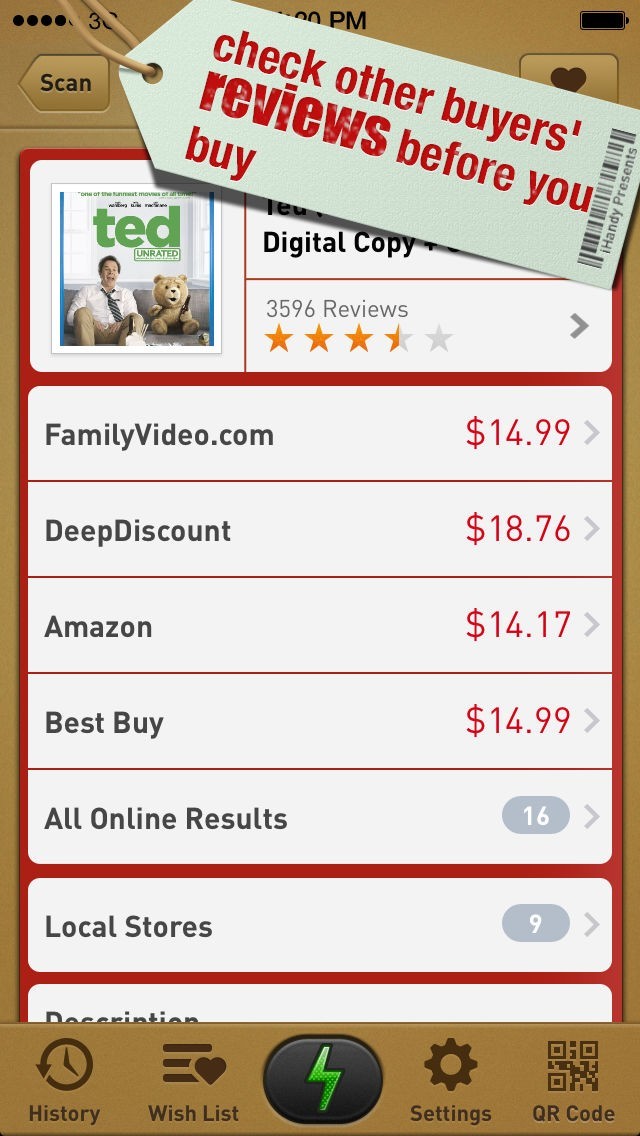Screen dimensions: 640x1136
Task: Switch to the Wish List tab
Action: pyautogui.click(x=194, y=1081)
